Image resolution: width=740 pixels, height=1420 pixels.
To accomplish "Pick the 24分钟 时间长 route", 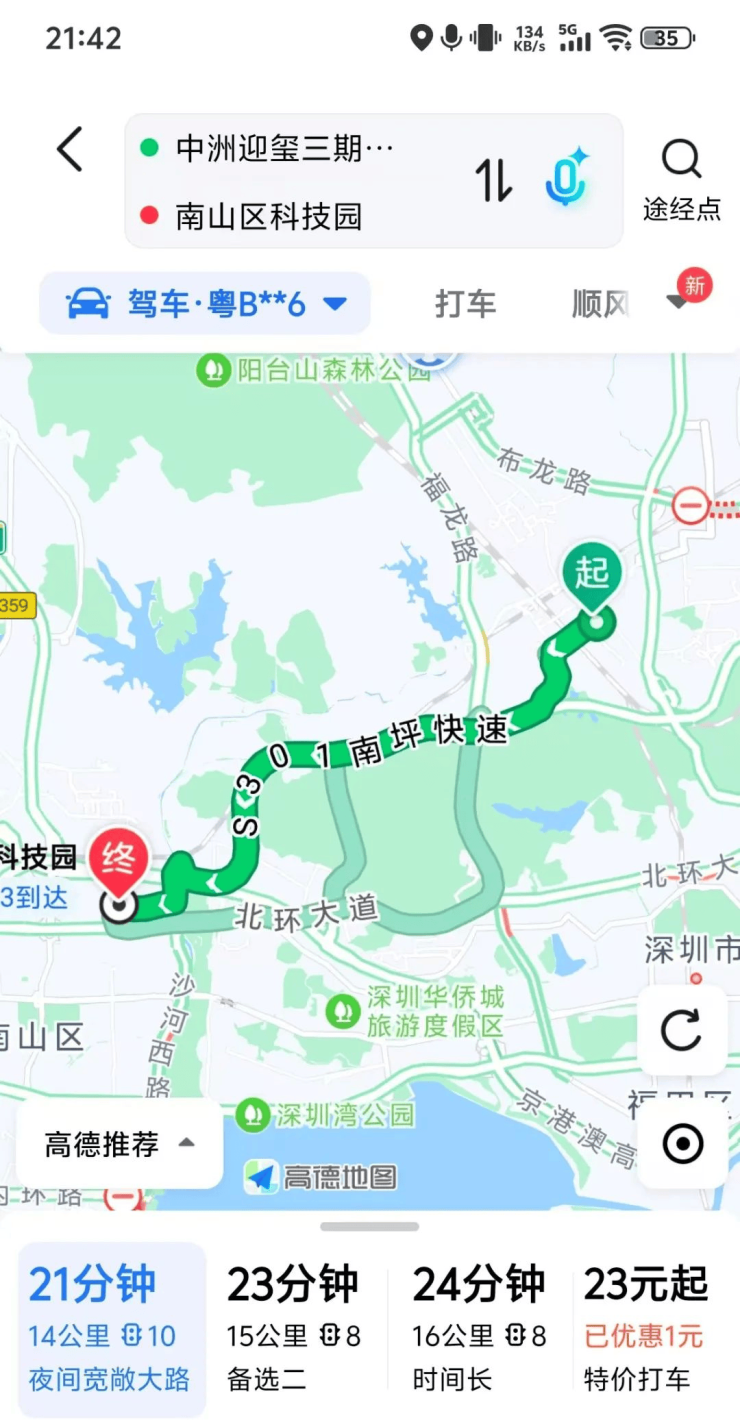I will (x=479, y=1330).
